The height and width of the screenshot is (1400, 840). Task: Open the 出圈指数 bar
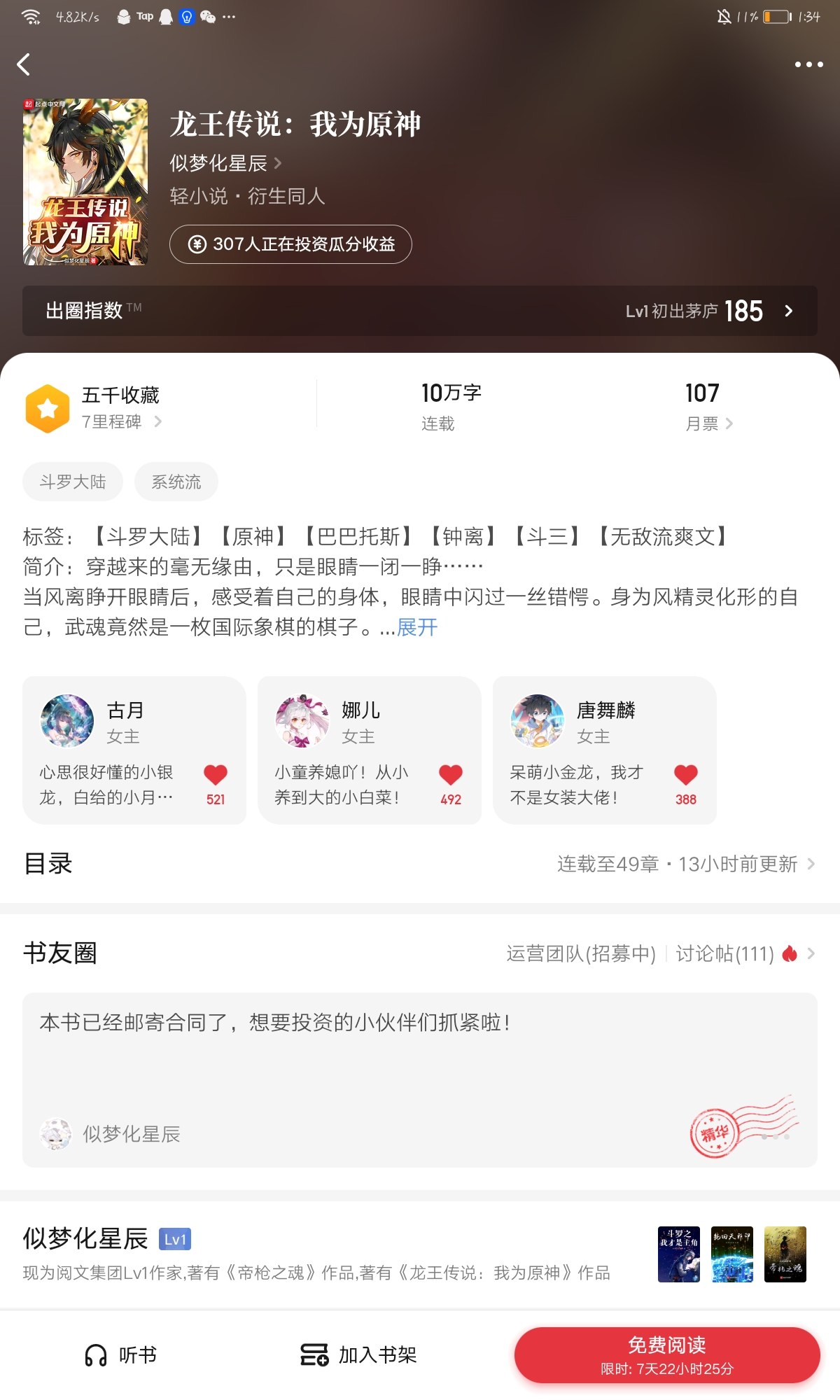(x=420, y=311)
